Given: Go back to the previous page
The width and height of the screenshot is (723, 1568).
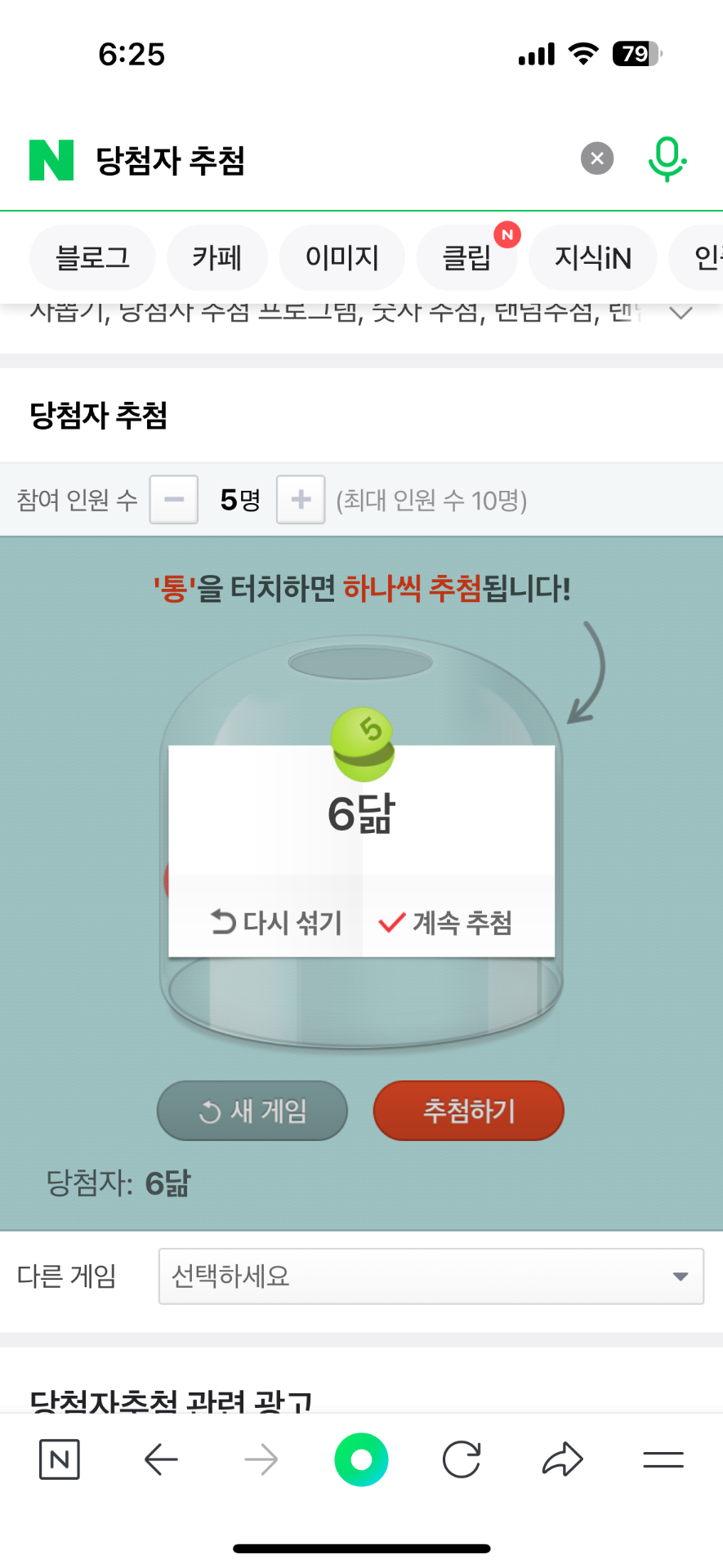Looking at the screenshot, I should click(x=161, y=1459).
